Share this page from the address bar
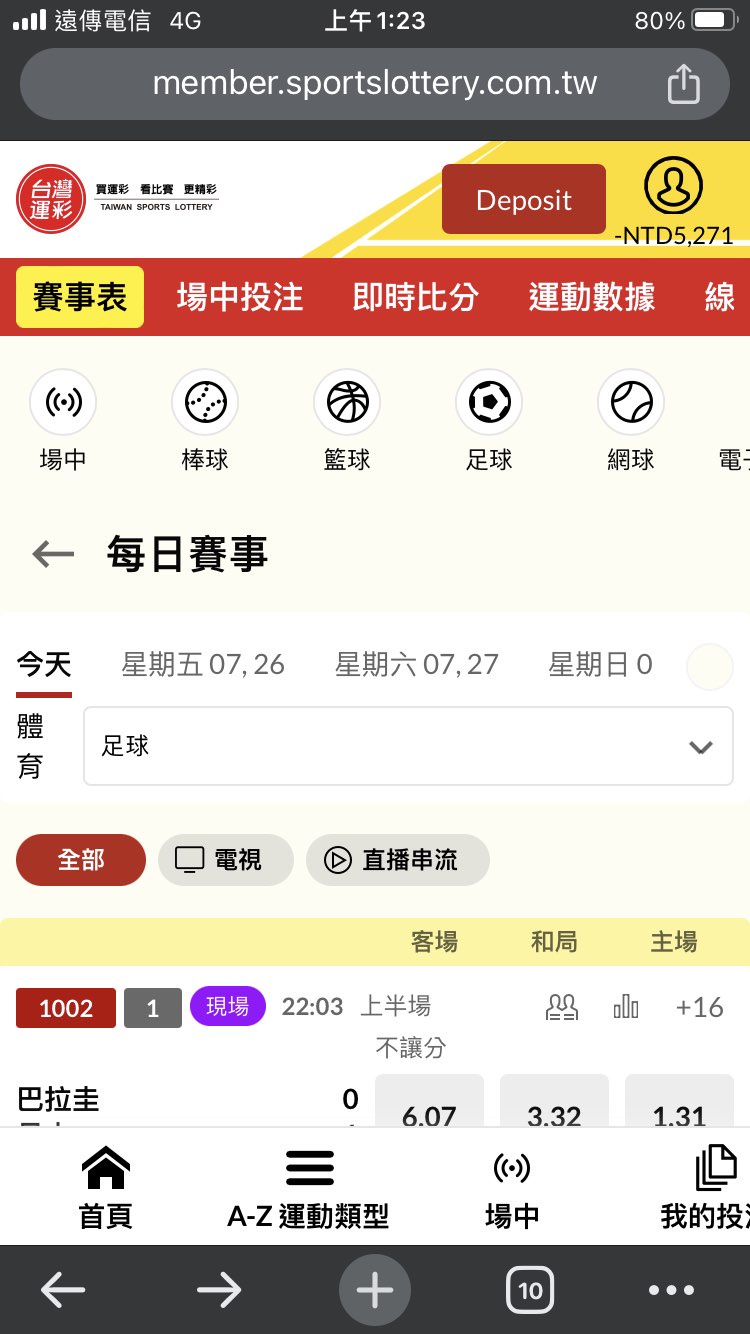 tap(683, 83)
